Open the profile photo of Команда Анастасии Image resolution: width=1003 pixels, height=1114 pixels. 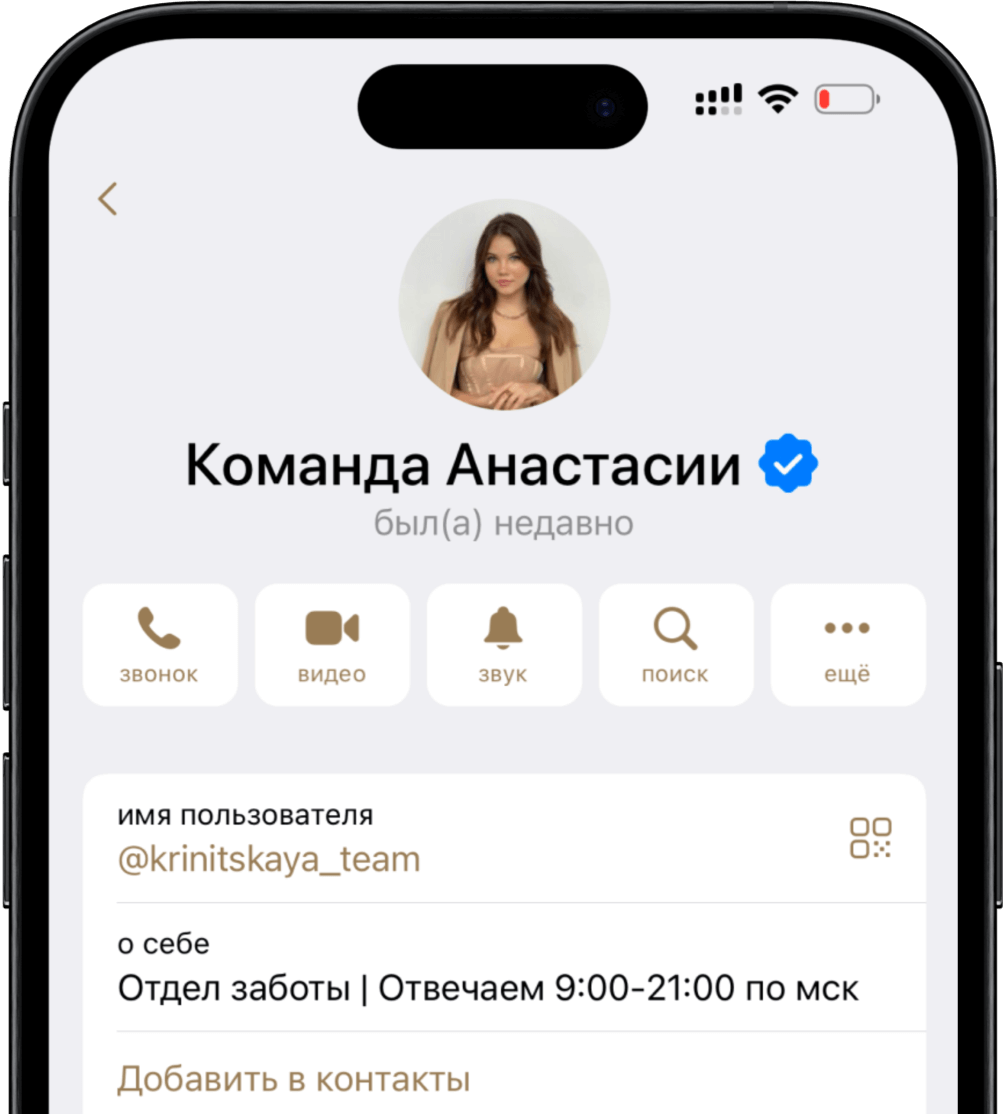[504, 304]
